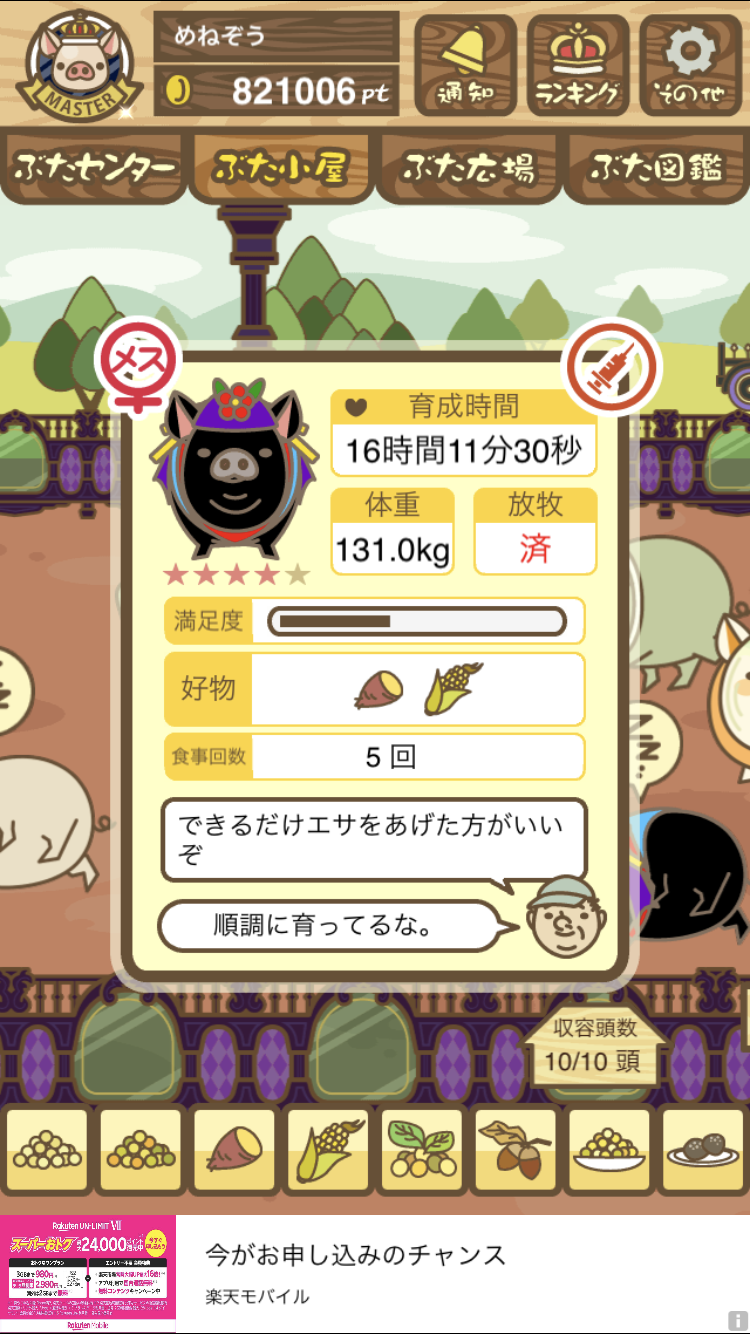
Task: Go to the ぶた広場 tab
Action: click(x=468, y=168)
